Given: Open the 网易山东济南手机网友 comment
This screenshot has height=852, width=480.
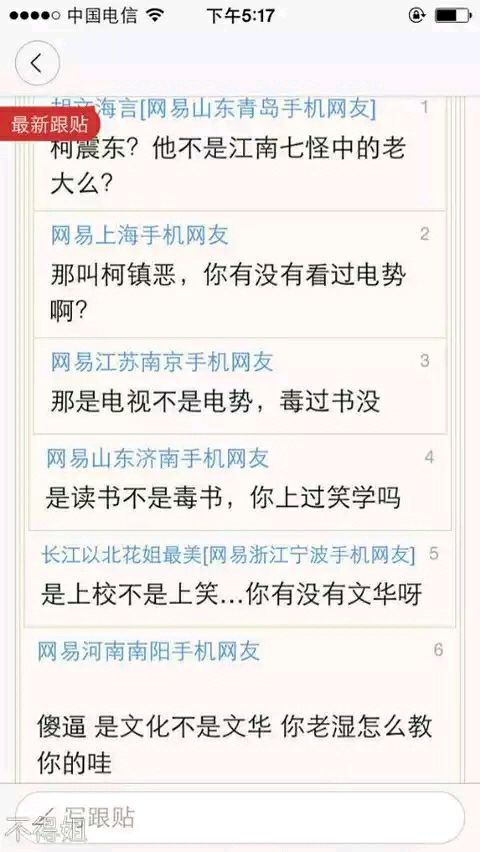Looking at the screenshot, I should (240, 482).
